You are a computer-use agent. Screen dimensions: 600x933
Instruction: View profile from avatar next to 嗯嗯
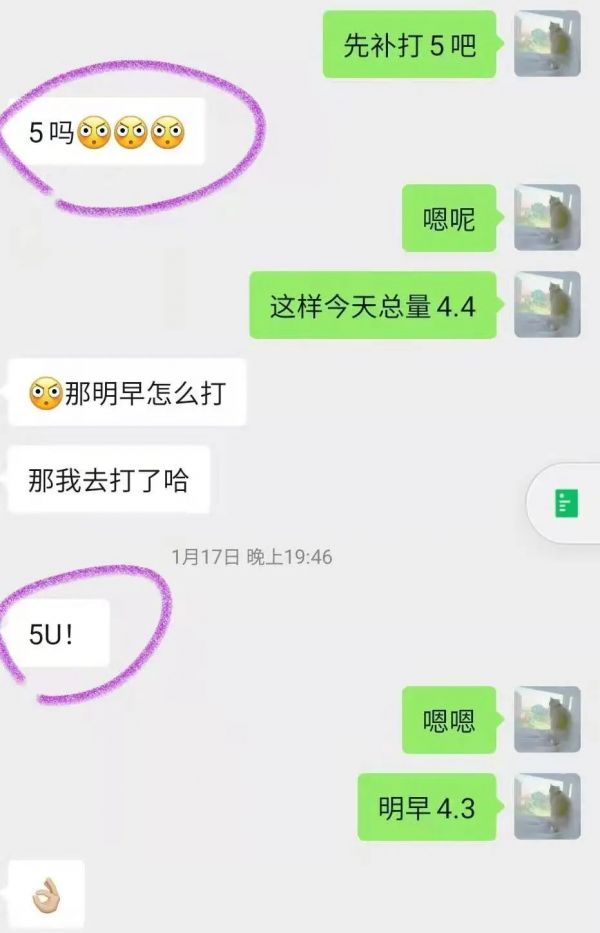tap(547, 719)
